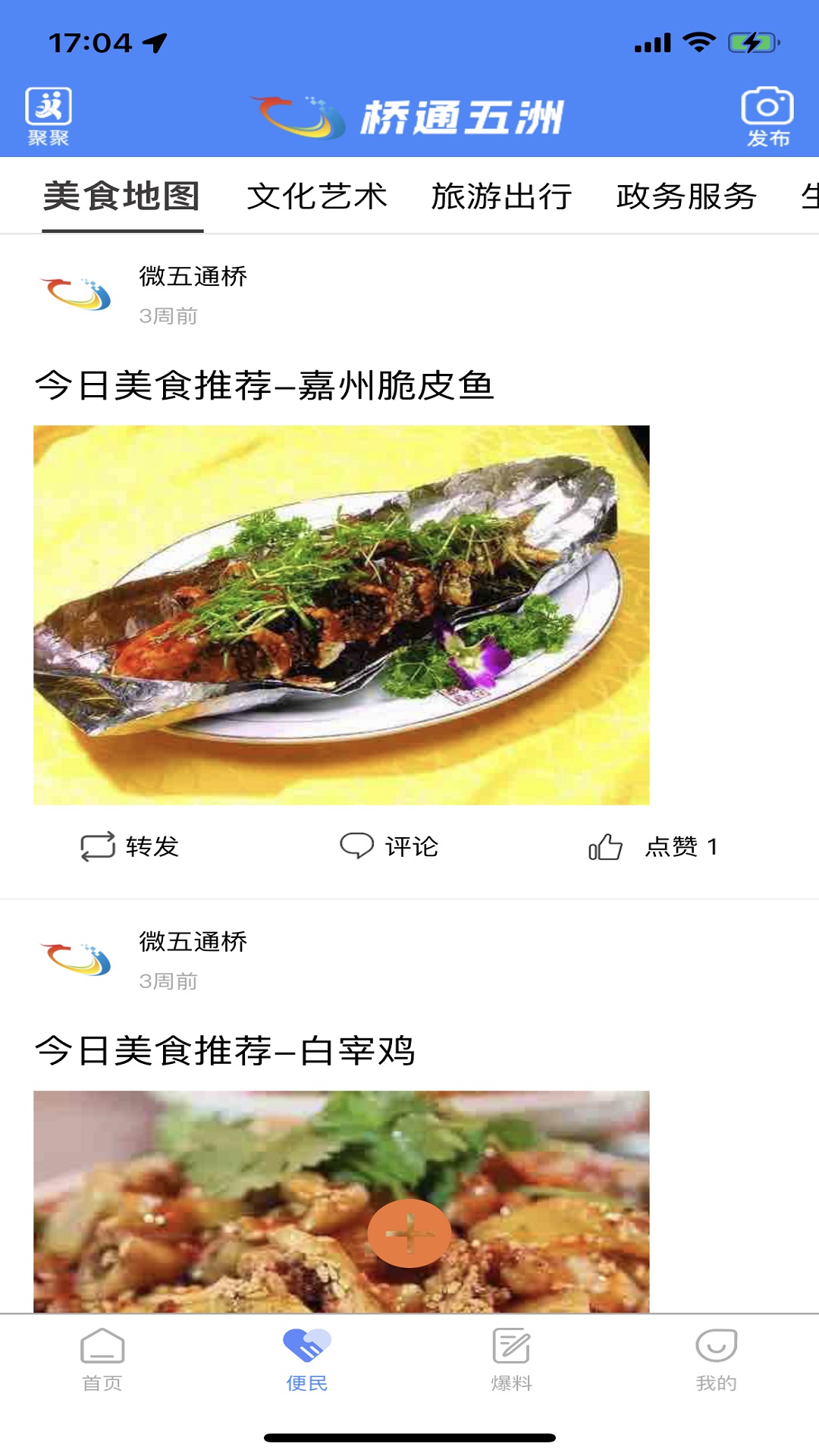Screen dimensions: 819x1456
Task: Switch to the 文化艺术 tab
Action: click(x=318, y=196)
